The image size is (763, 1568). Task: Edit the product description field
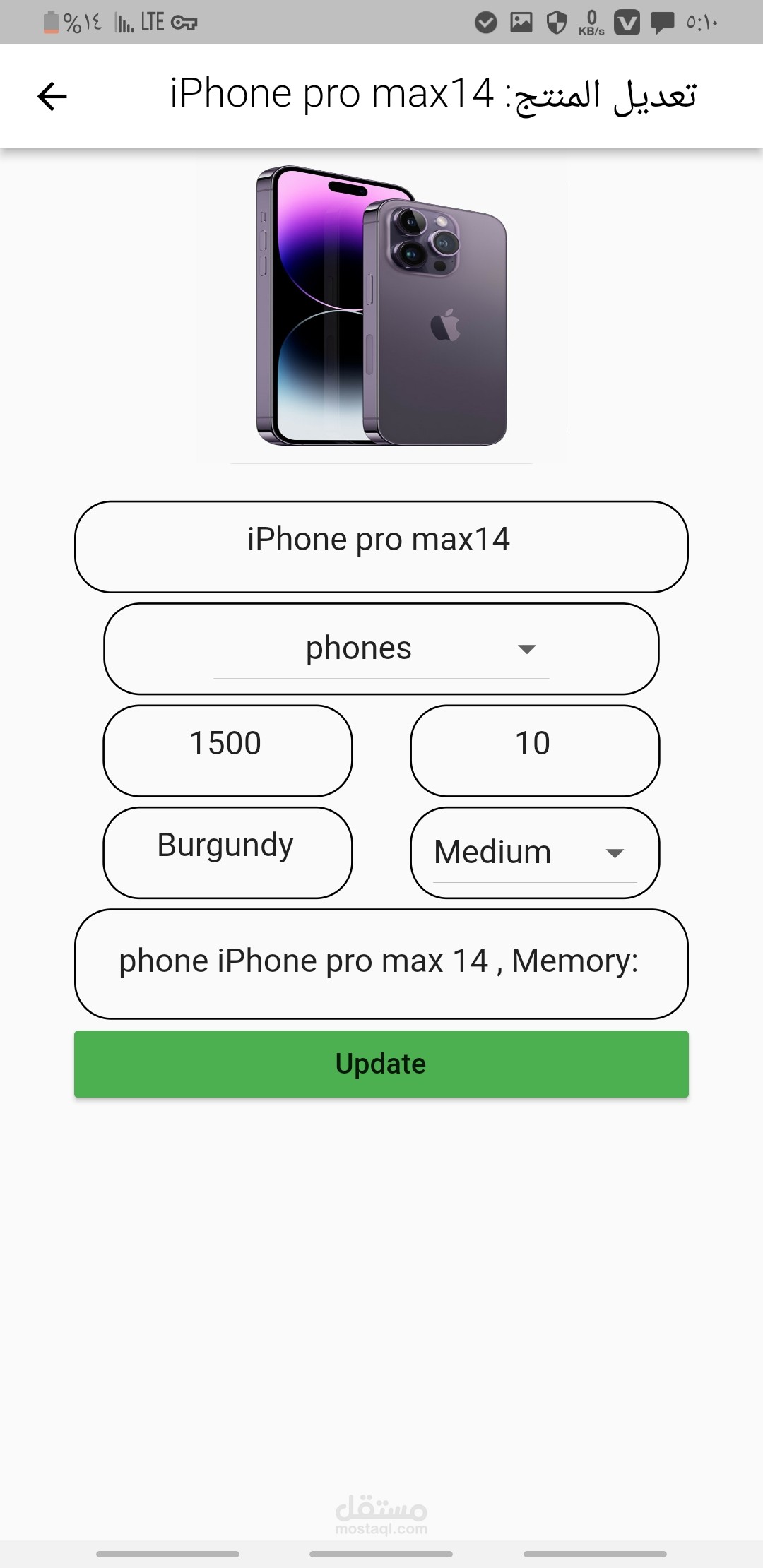click(381, 964)
